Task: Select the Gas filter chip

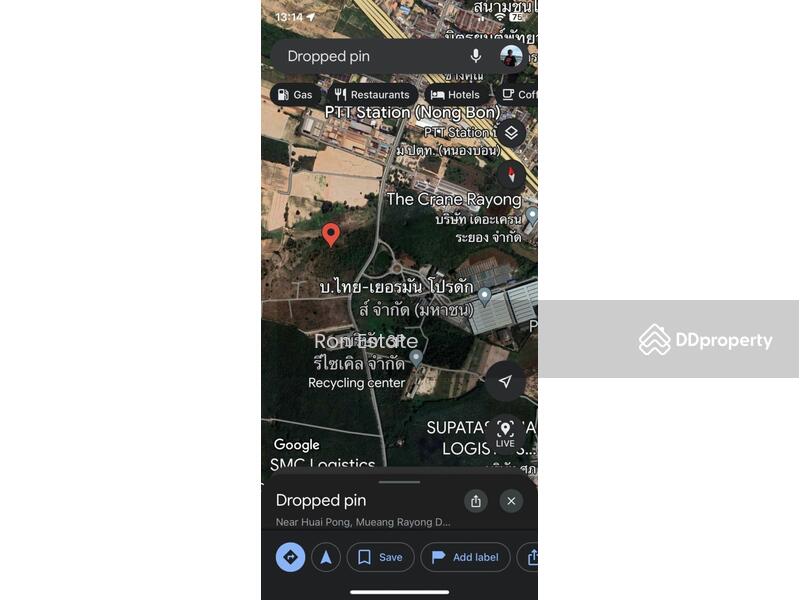Action: pos(294,95)
